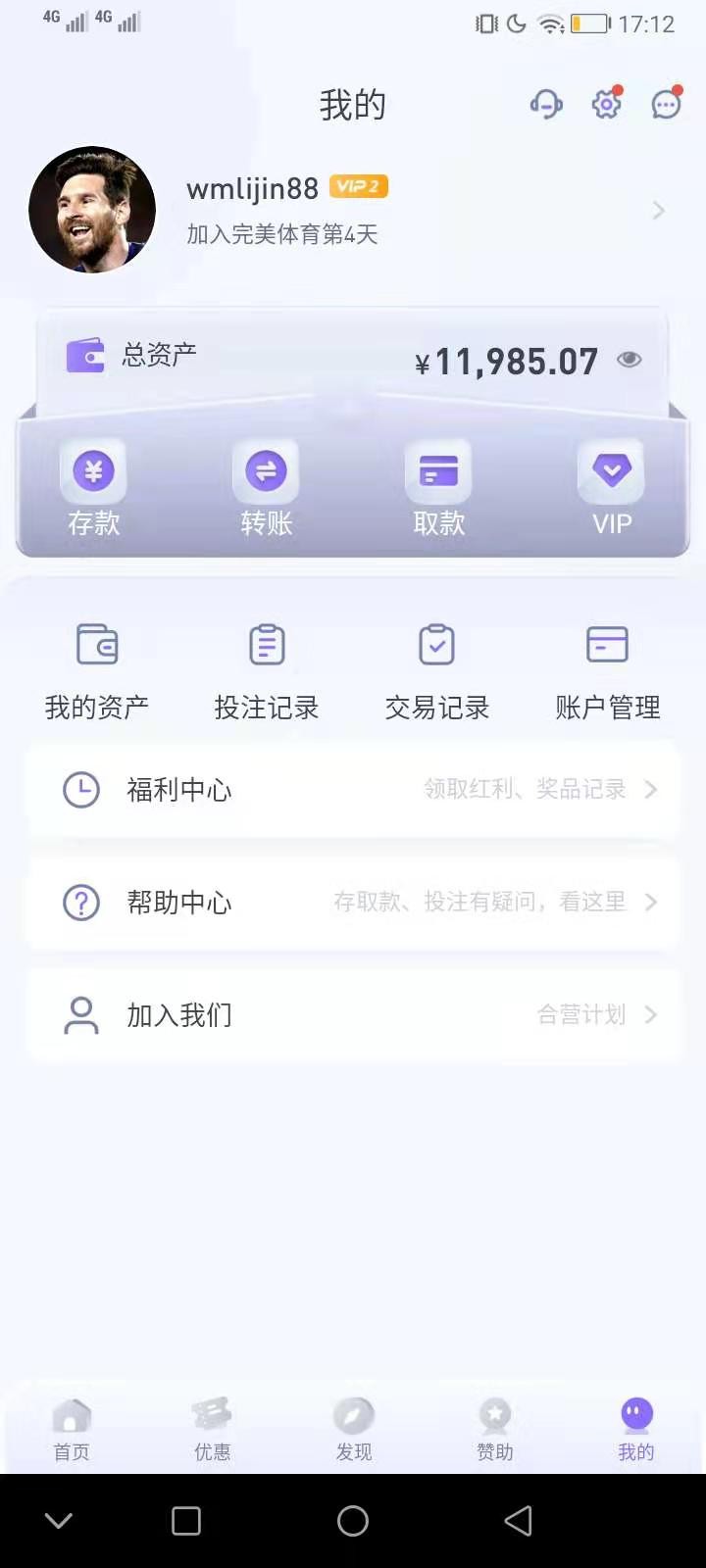The image size is (706, 1568).
Task: Open the VIP shortcut
Action: (611, 488)
